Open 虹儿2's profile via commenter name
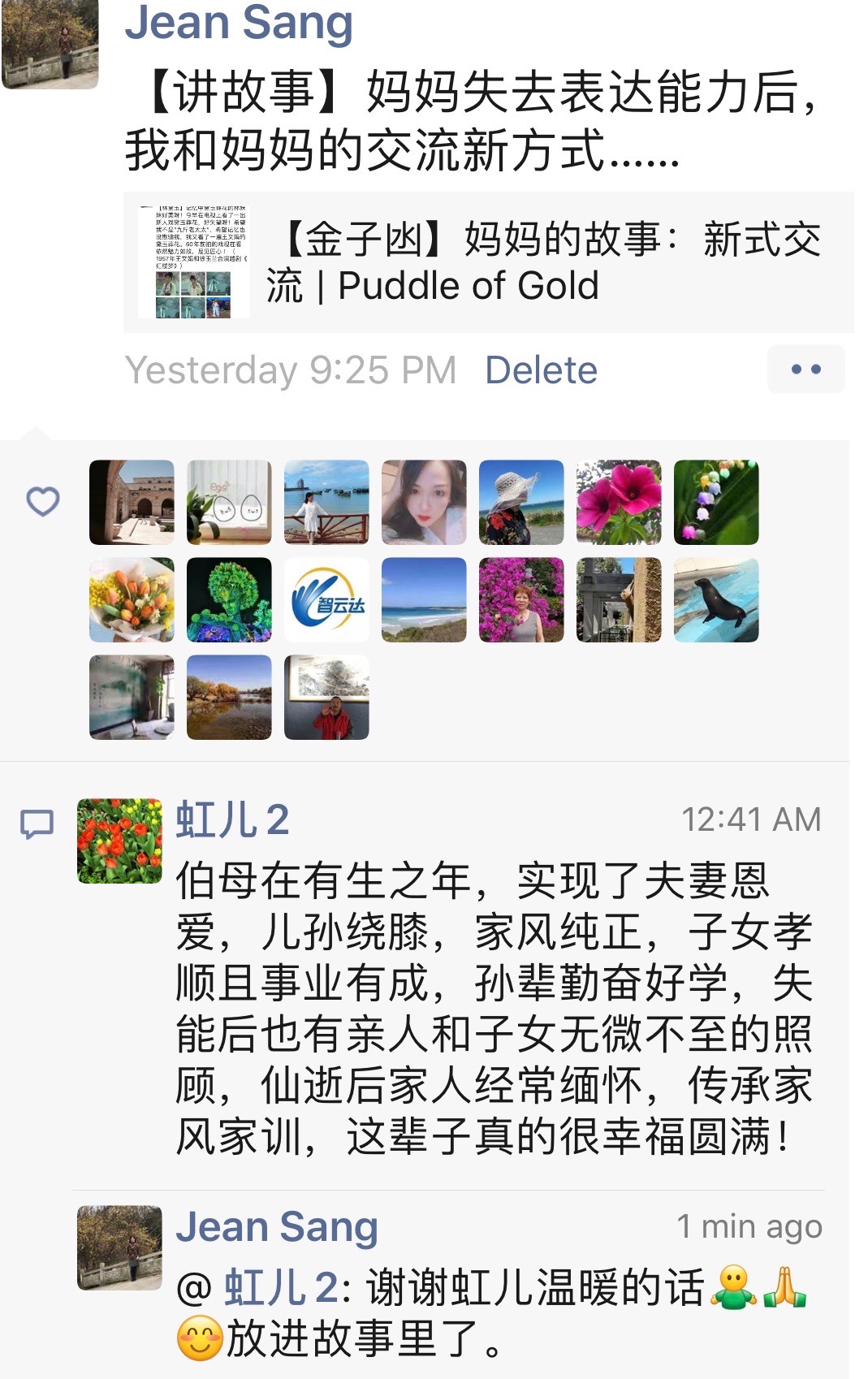The width and height of the screenshot is (868, 1379). 232,819
